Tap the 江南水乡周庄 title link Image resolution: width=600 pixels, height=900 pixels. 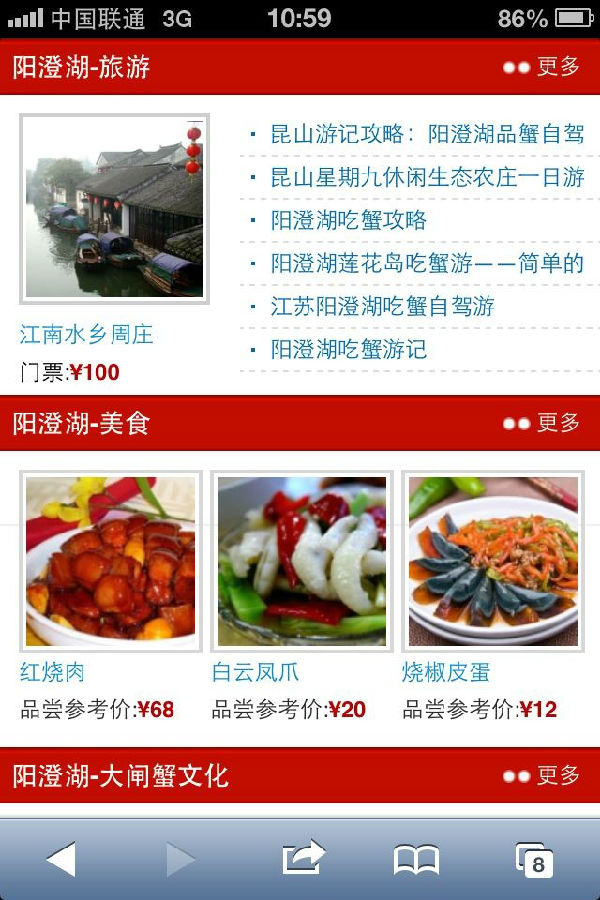pos(87,334)
